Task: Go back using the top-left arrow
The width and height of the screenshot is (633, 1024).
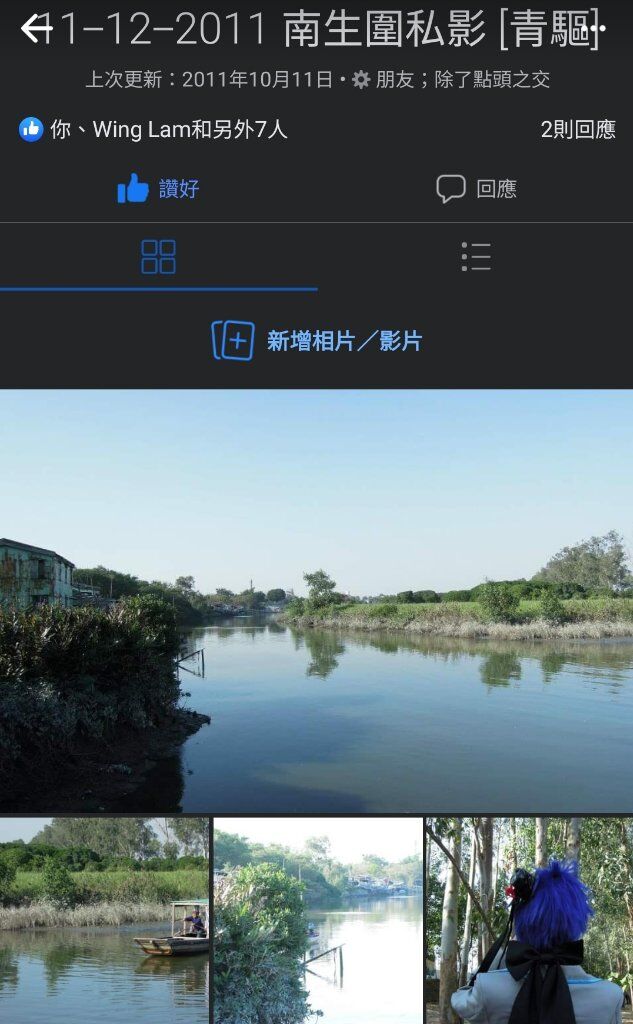Action: (35, 29)
